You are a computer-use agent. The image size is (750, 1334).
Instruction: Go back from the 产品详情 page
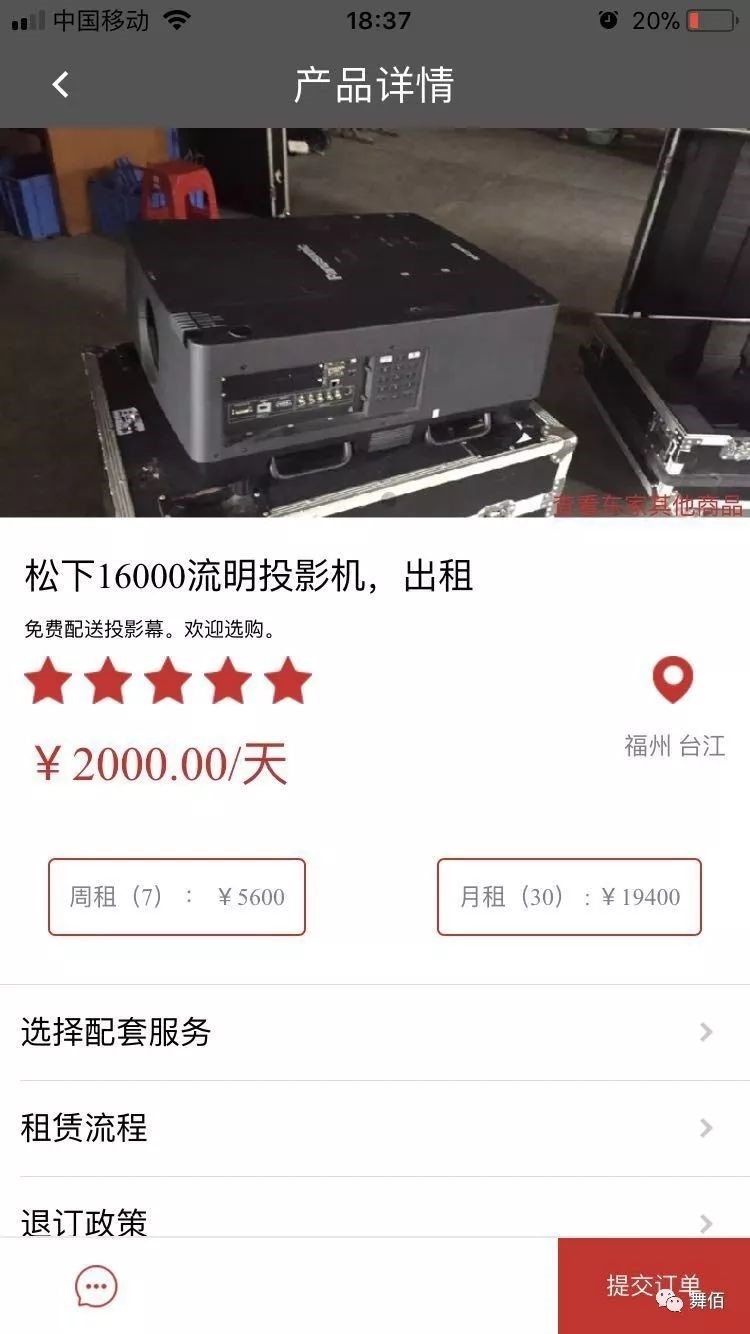click(61, 85)
